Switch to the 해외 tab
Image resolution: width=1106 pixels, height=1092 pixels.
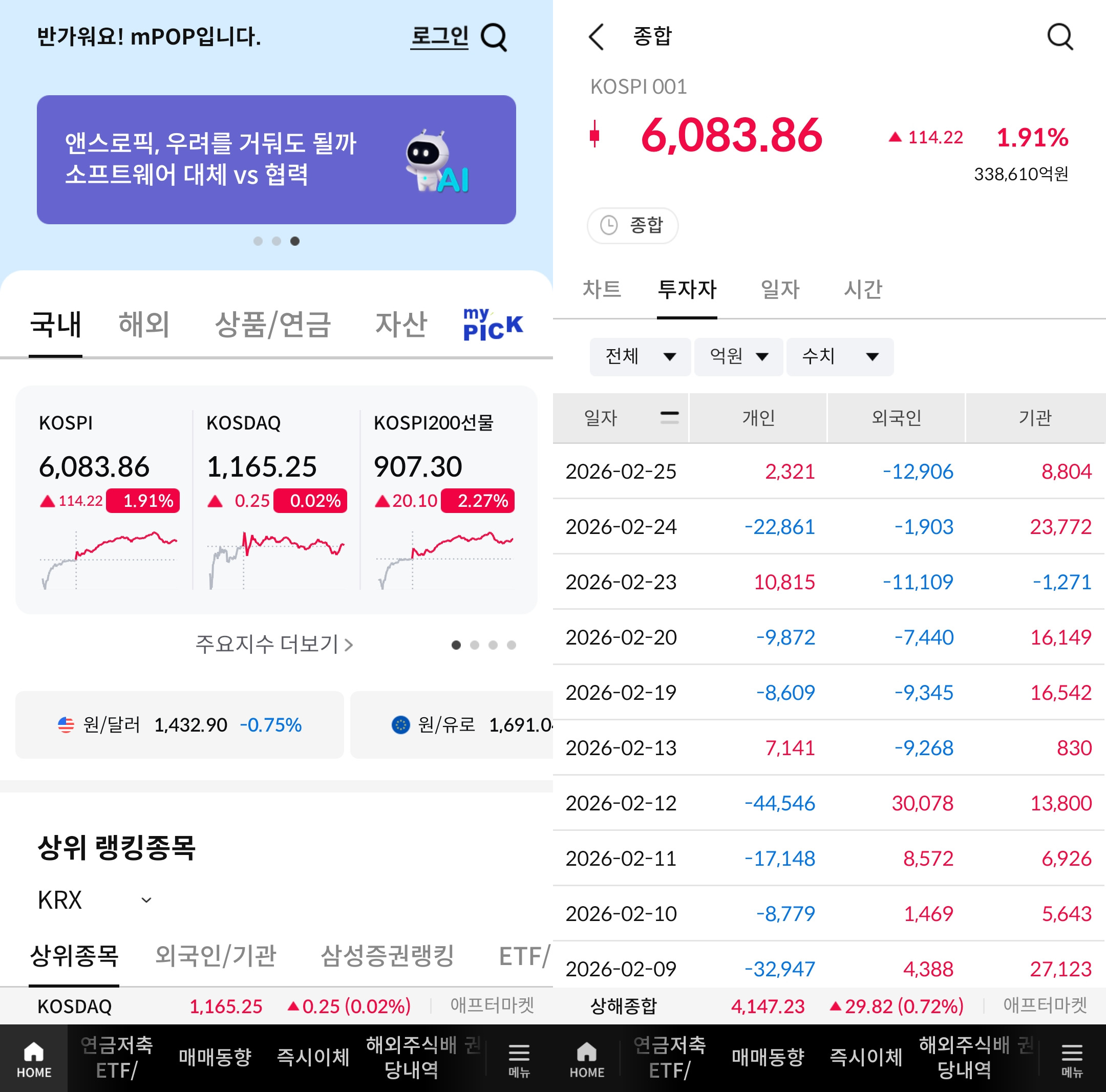click(x=144, y=325)
